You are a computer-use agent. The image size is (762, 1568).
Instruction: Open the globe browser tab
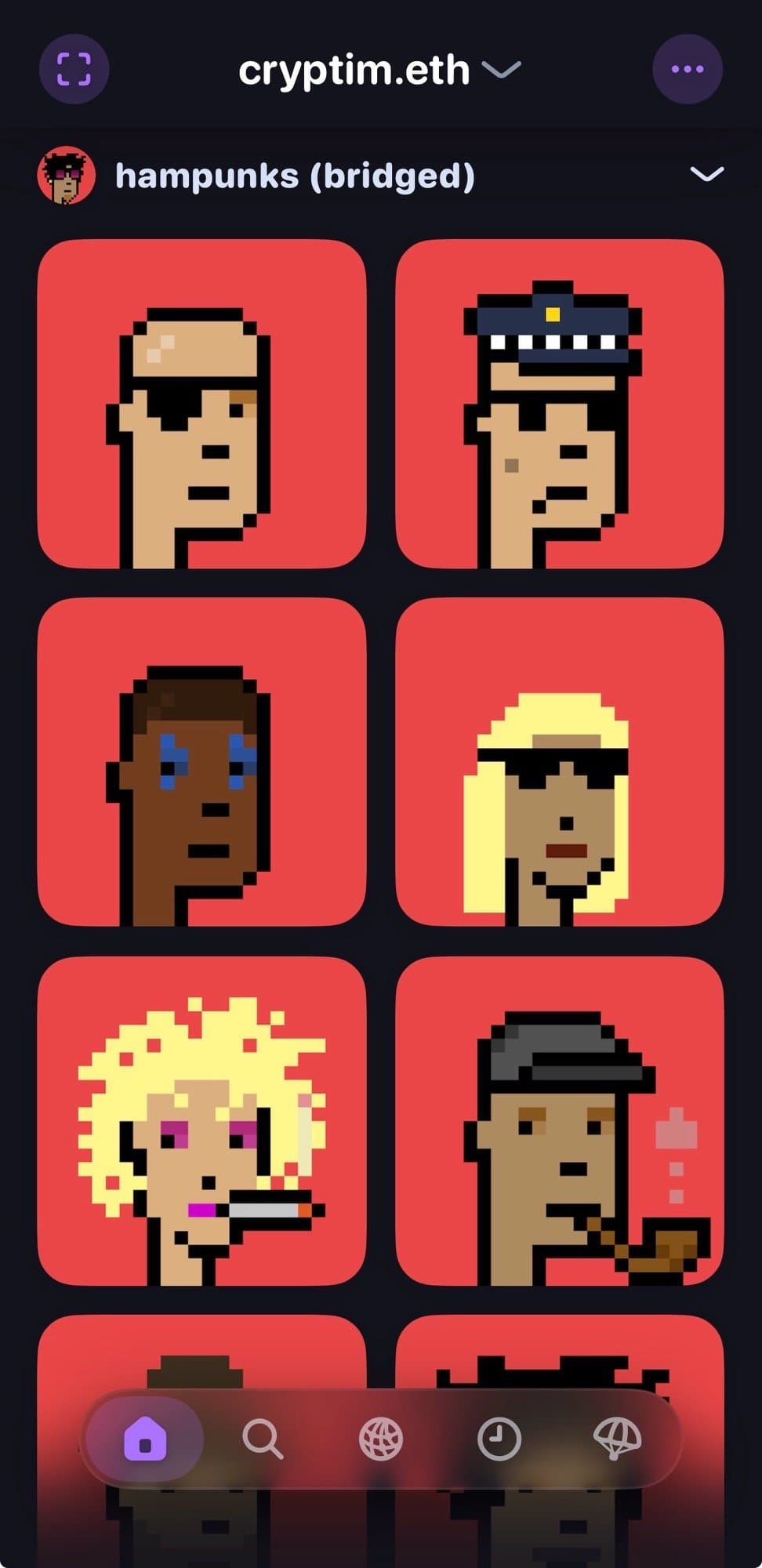click(x=381, y=1439)
